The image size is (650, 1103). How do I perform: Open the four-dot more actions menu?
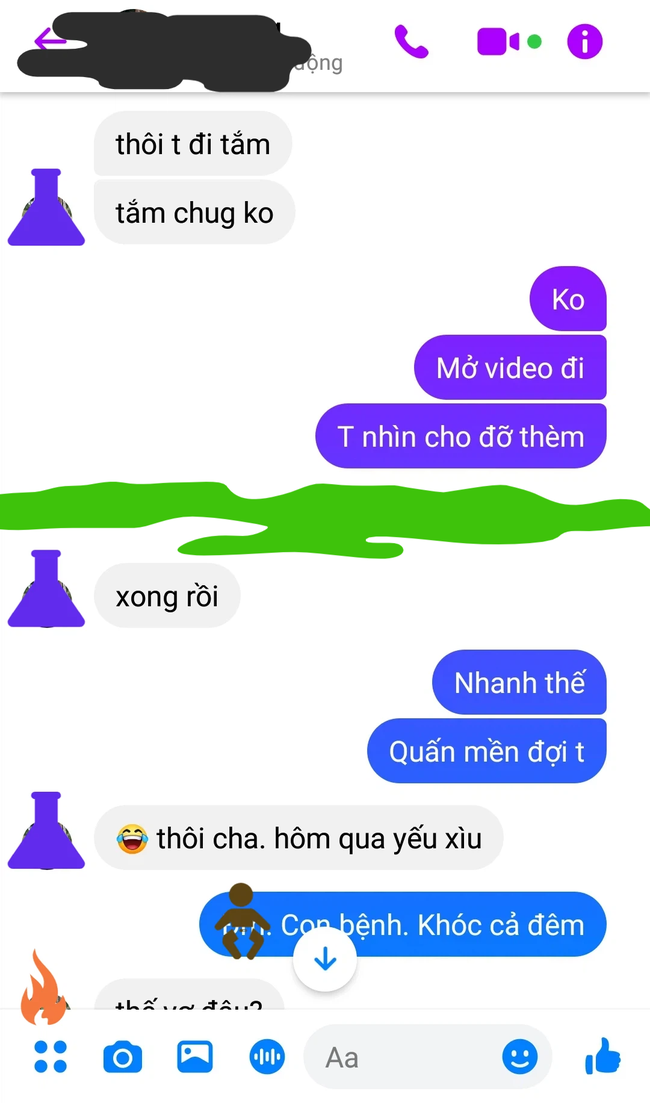click(50, 1057)
